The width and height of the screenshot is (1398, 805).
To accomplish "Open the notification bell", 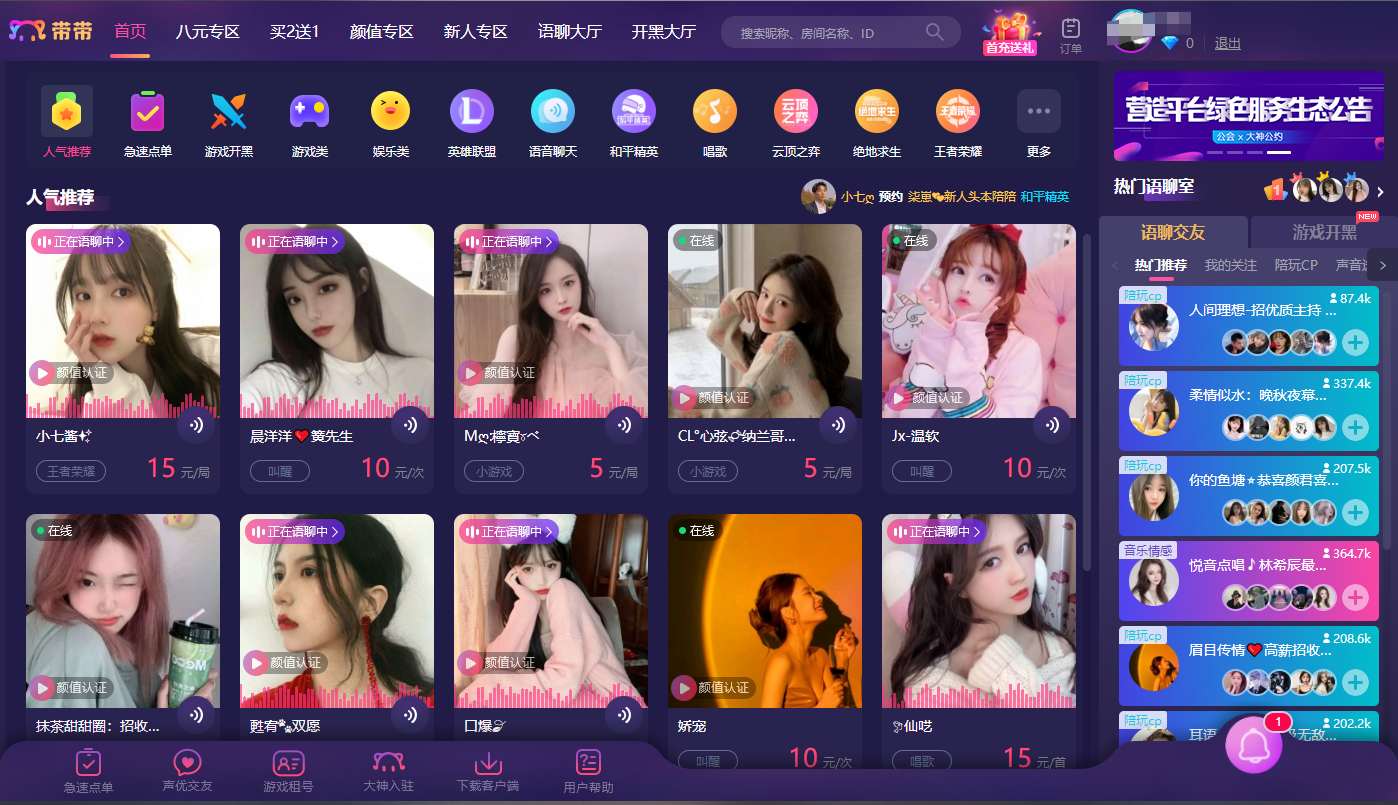I will tap(1253, 745).
